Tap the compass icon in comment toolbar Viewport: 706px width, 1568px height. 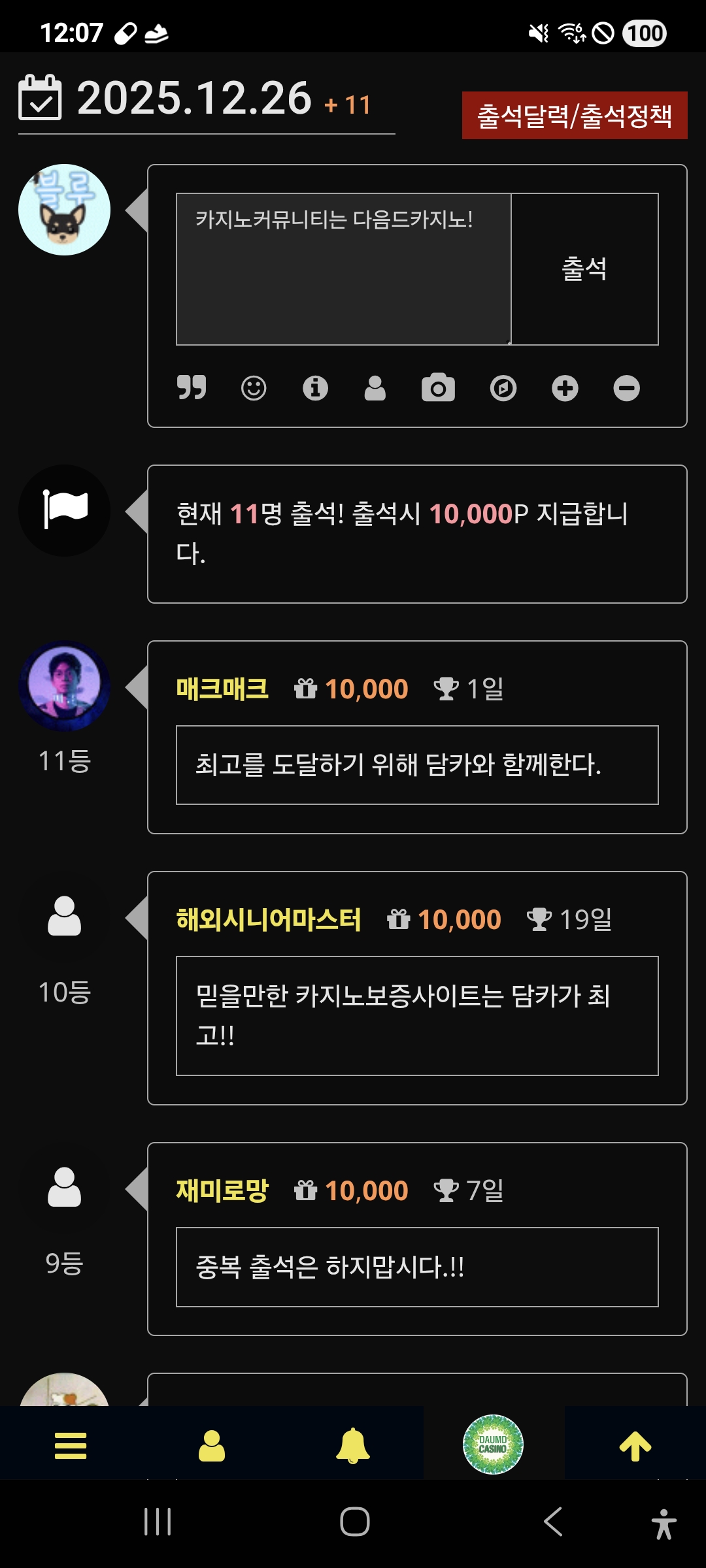point(503,387)
